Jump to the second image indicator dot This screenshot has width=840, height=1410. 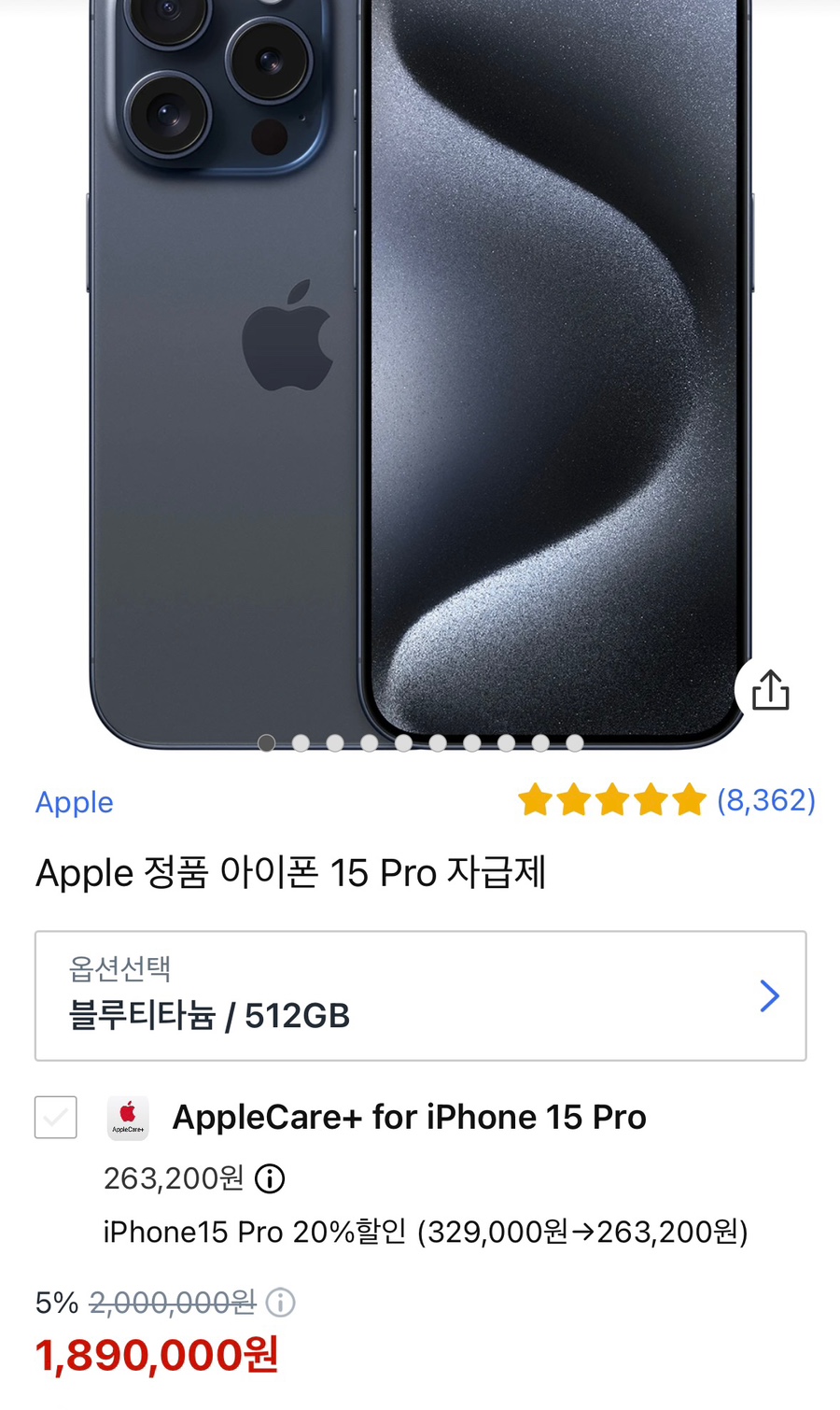pos(301,743)
